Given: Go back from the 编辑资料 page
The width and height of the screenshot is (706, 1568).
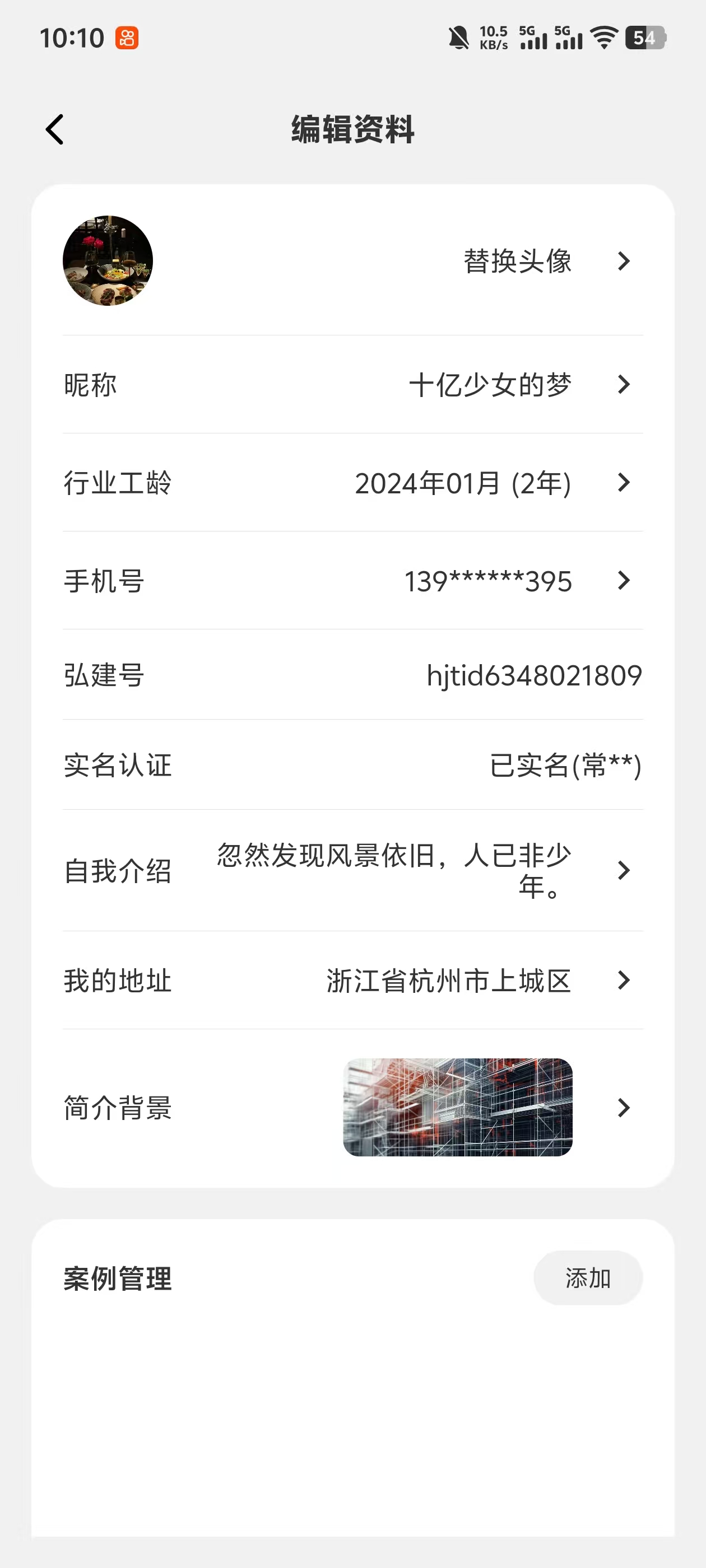Looking at the screenshot, I should 55,130.
